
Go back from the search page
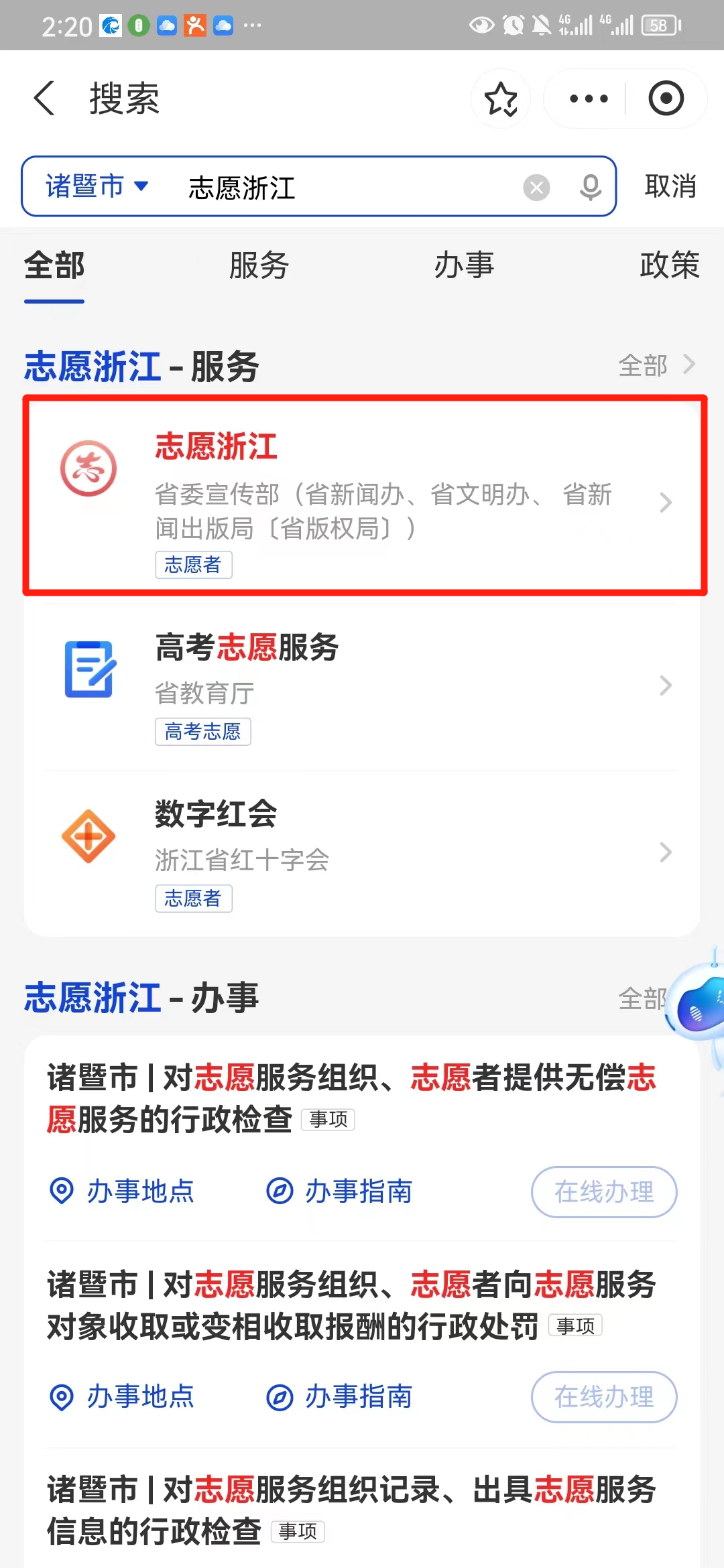pos(44,99)
